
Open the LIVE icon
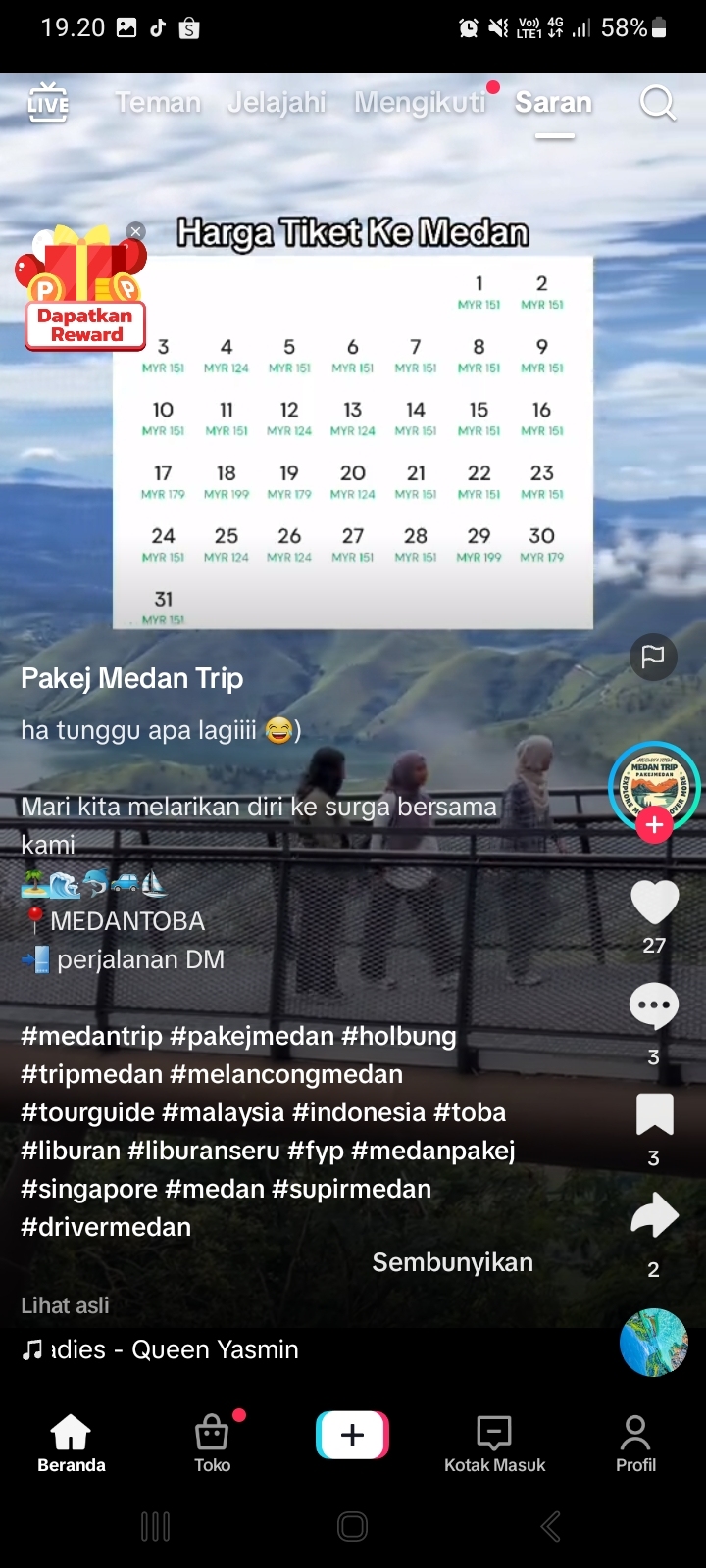pos(48,102)
